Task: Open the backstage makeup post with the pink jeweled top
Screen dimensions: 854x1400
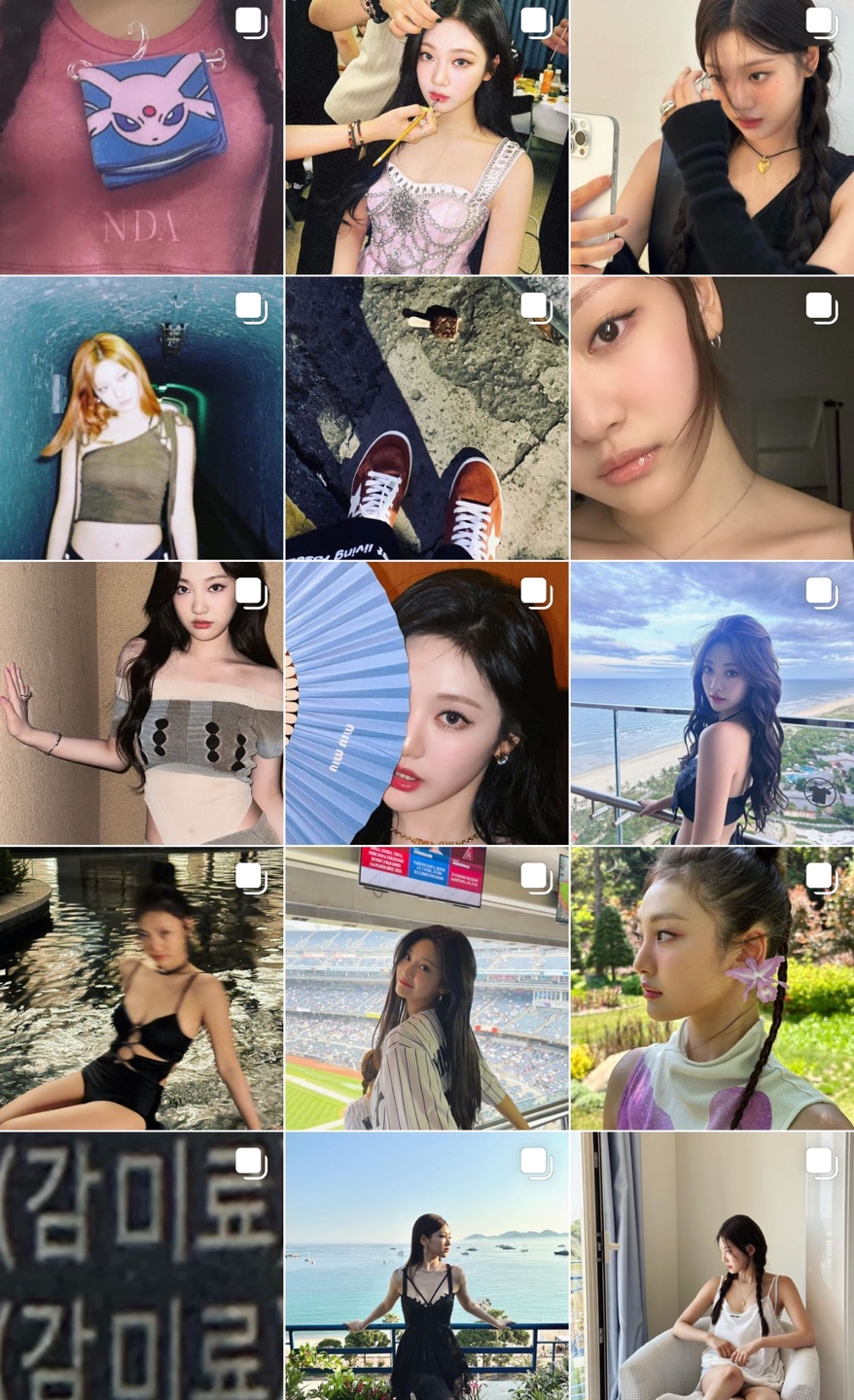Action: click(426, 136)
